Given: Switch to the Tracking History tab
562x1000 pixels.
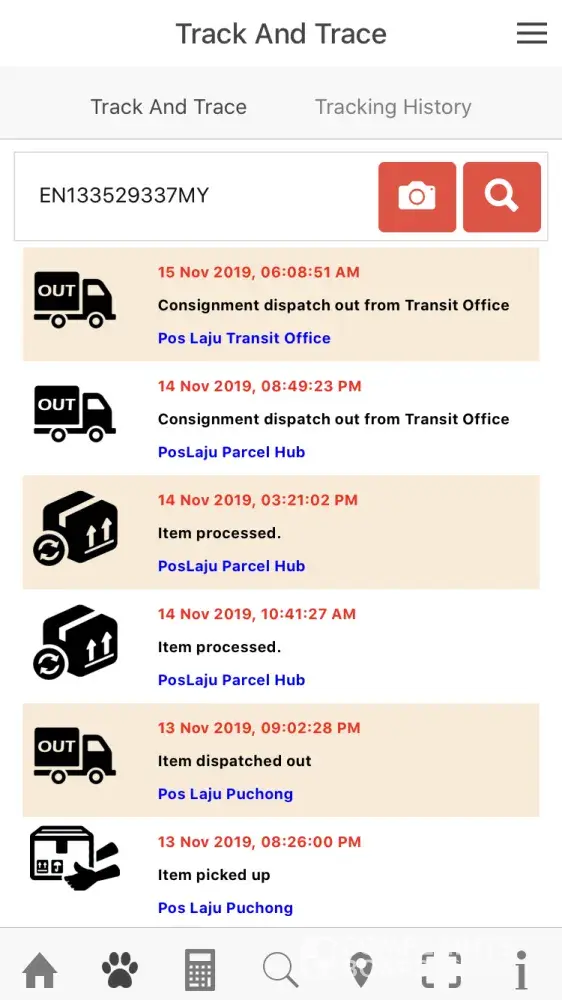Looking at the screenshot, I should click(393, 107).
